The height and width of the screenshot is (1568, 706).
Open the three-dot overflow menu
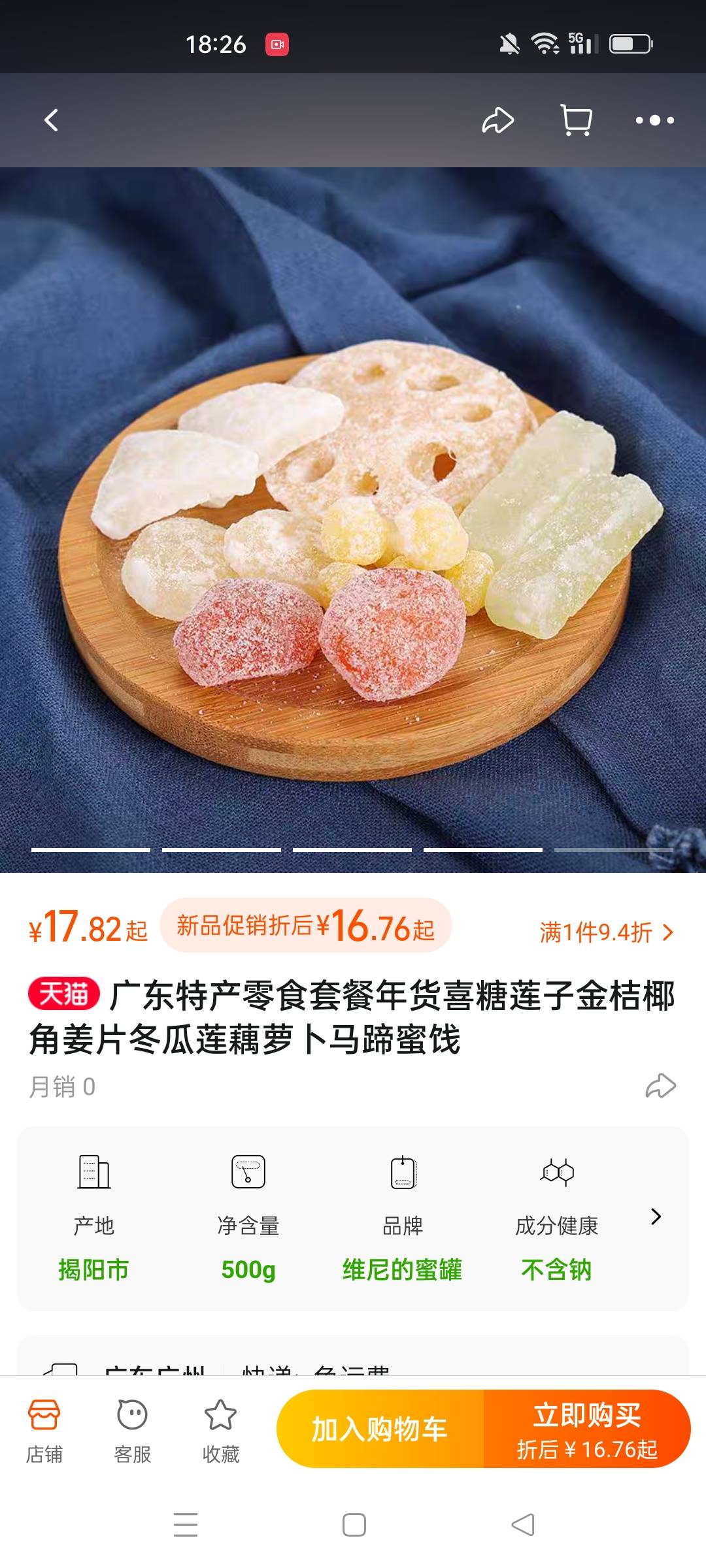[654, 120]
